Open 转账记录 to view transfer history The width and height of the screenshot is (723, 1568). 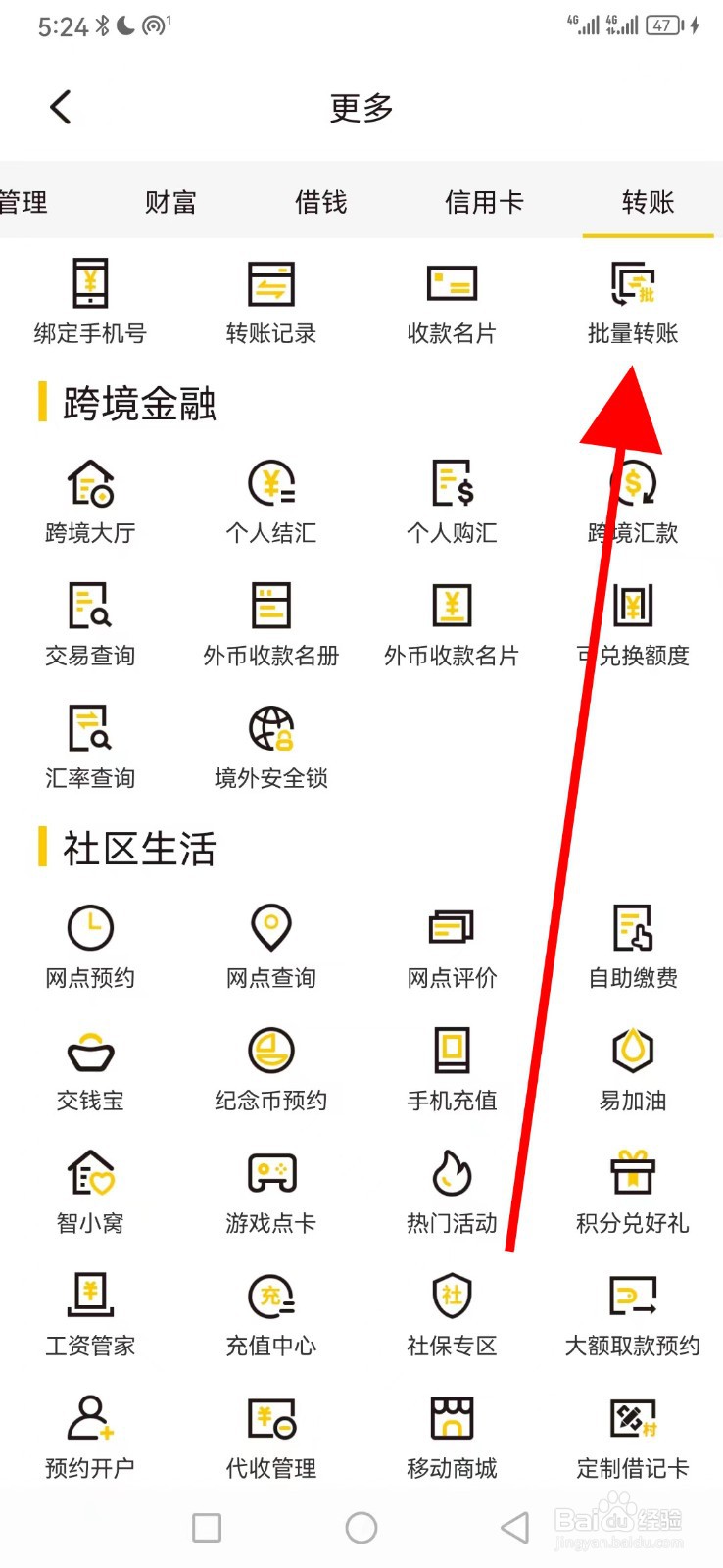pyautogui.click(x=269, y=299)
